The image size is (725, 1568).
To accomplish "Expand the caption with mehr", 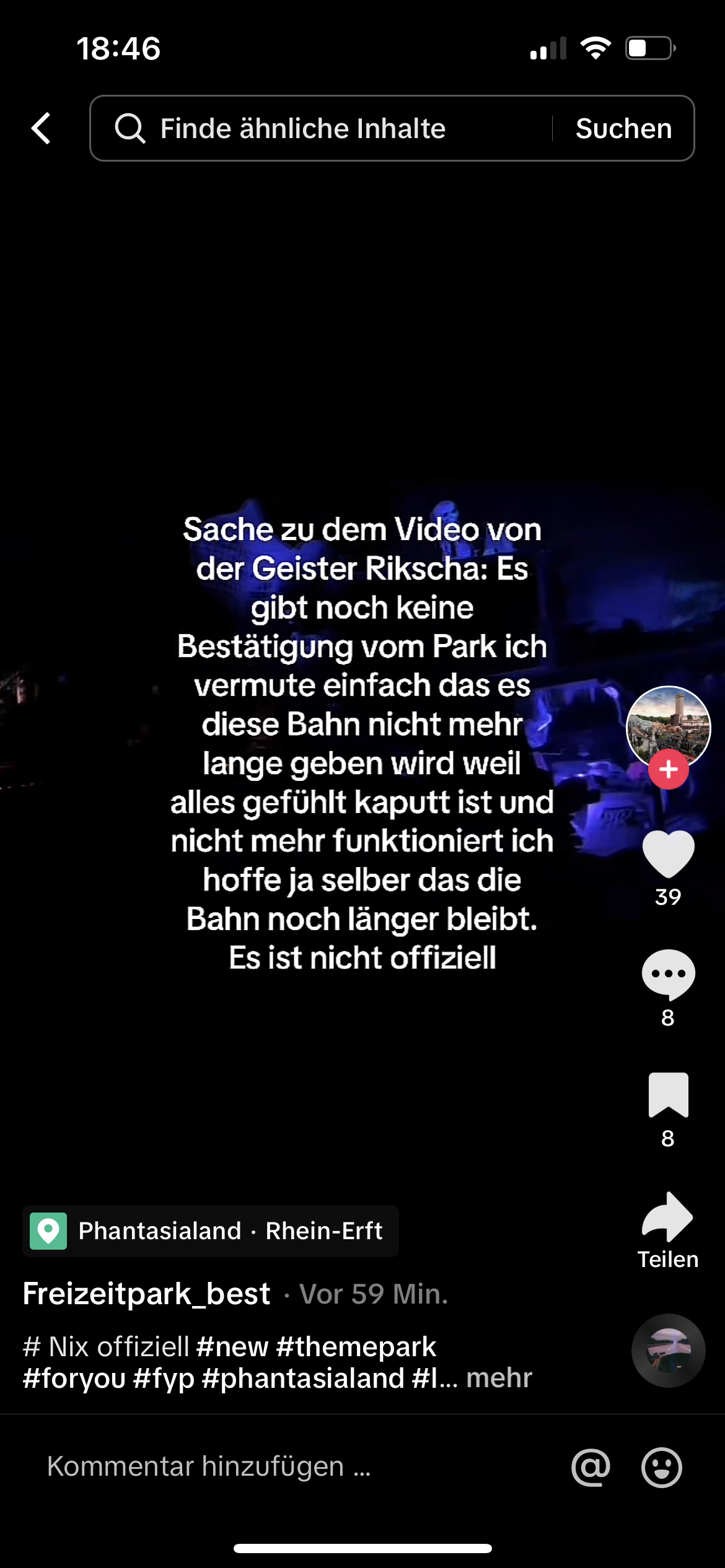I will (499, 1378).
